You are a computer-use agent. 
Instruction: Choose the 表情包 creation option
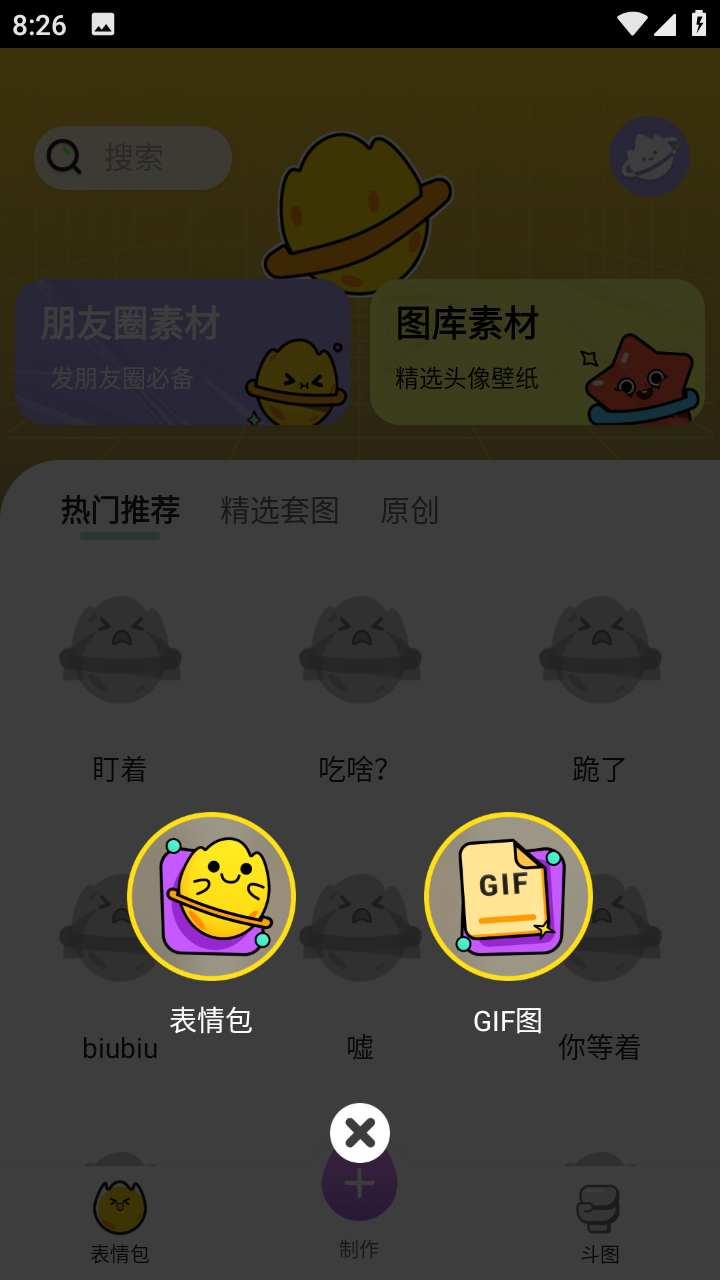tap(211, 896)
